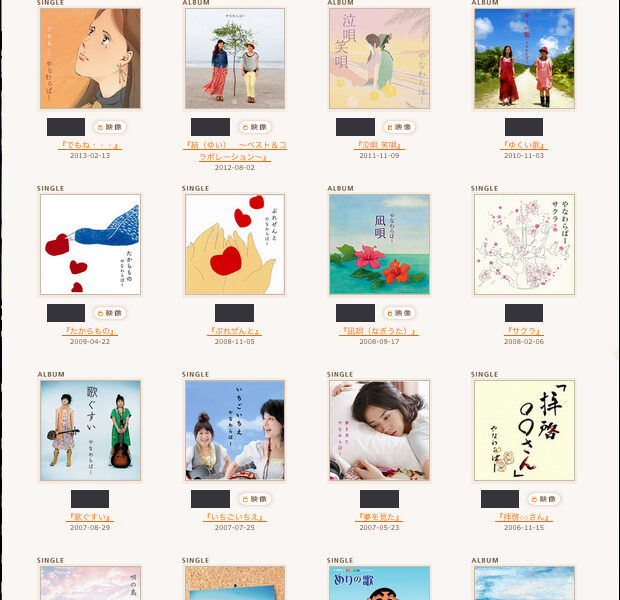Open the 『ぷれぜんと』 title link

[x=234, y=331]
